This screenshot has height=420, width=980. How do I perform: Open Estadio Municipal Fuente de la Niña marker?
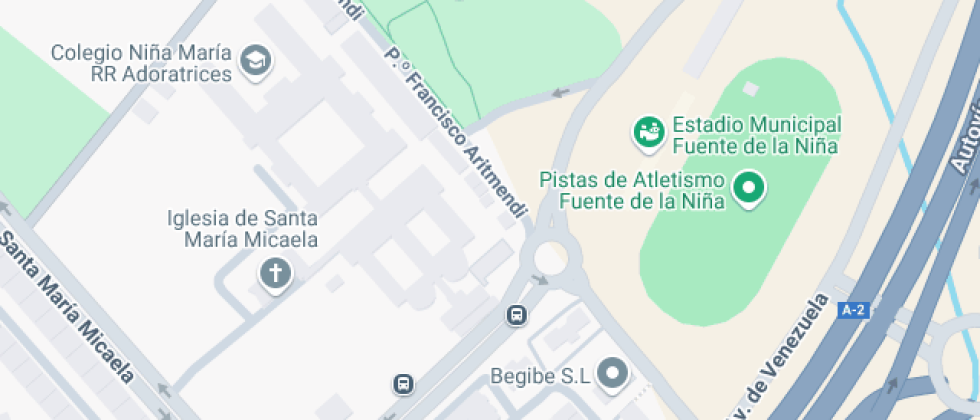(x=648, y=130)
